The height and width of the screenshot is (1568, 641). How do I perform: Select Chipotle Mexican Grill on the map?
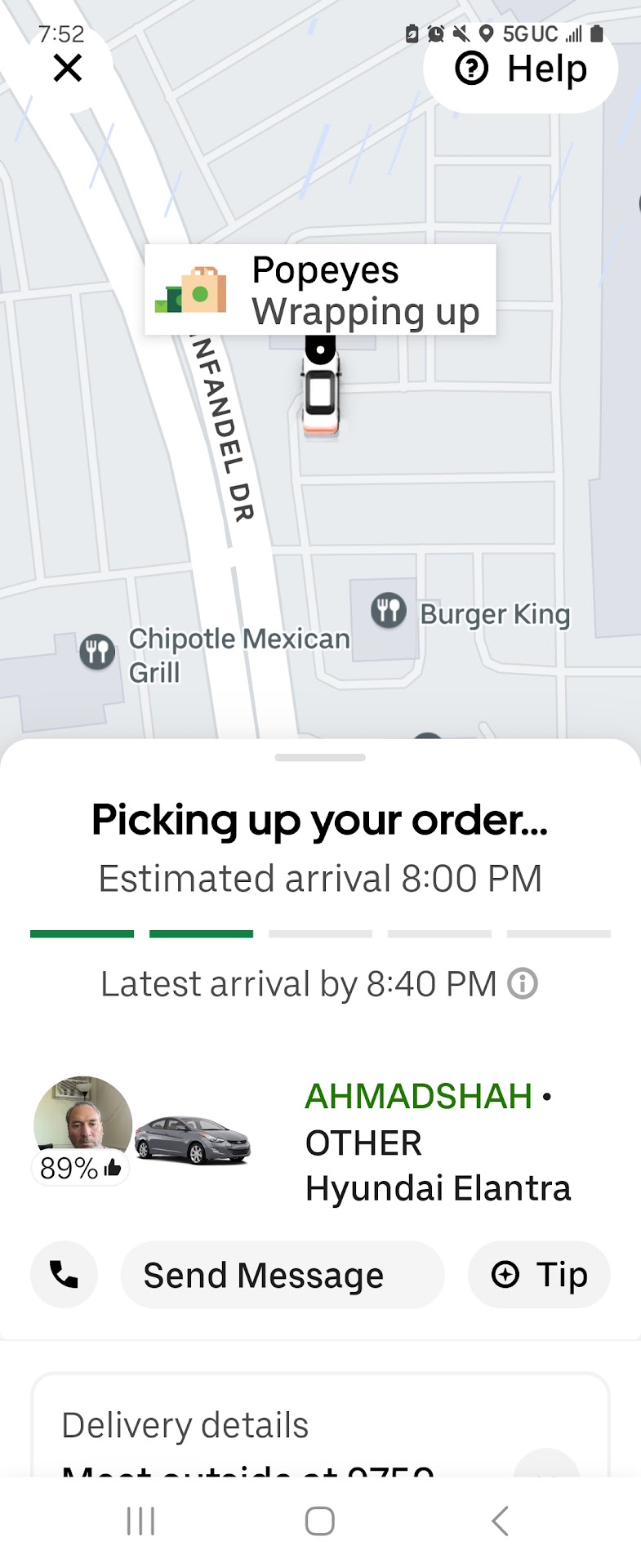(x=97, y=652)
